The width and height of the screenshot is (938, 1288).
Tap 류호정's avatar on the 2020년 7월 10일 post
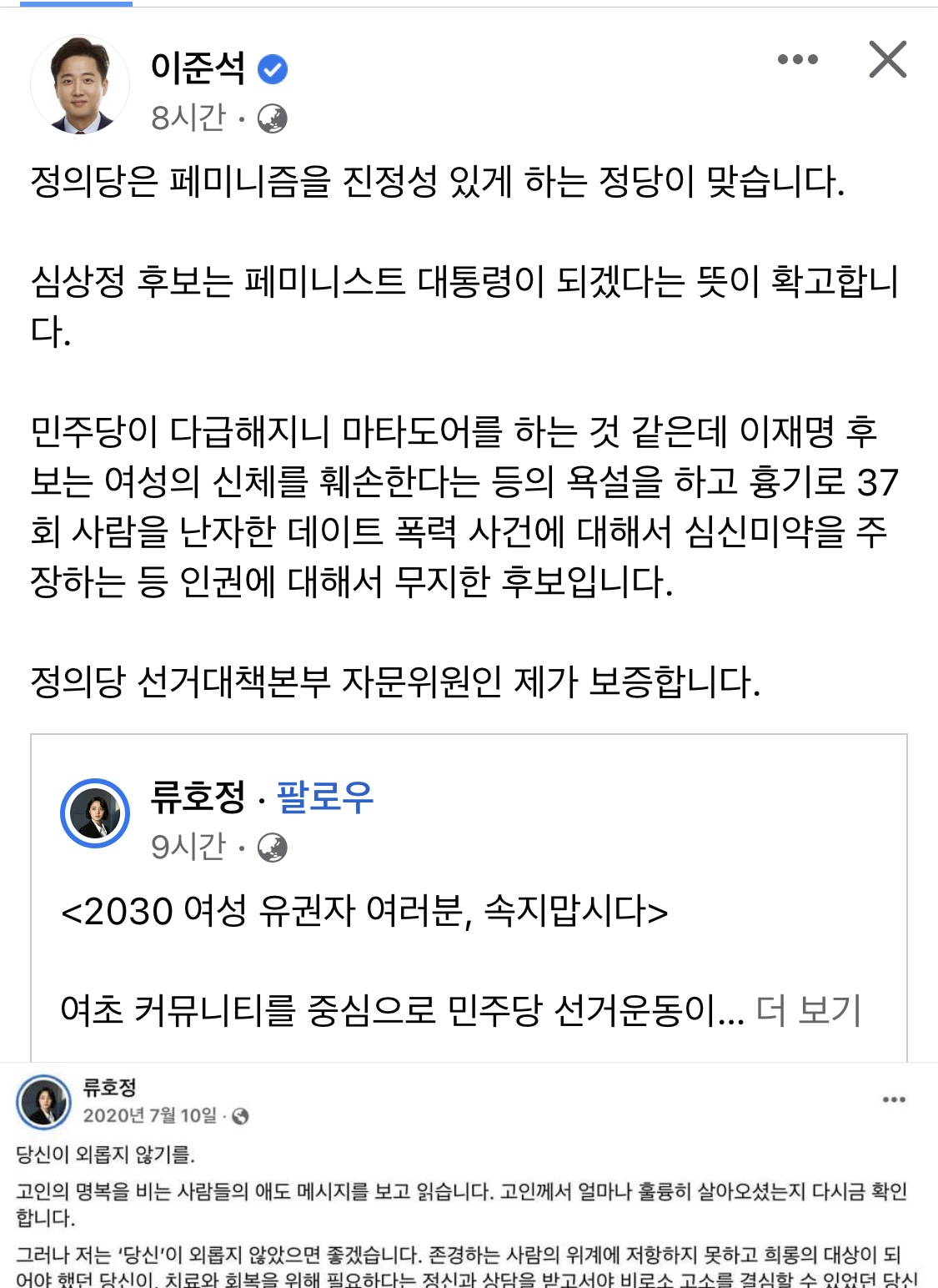click(x=44, y=1101)
